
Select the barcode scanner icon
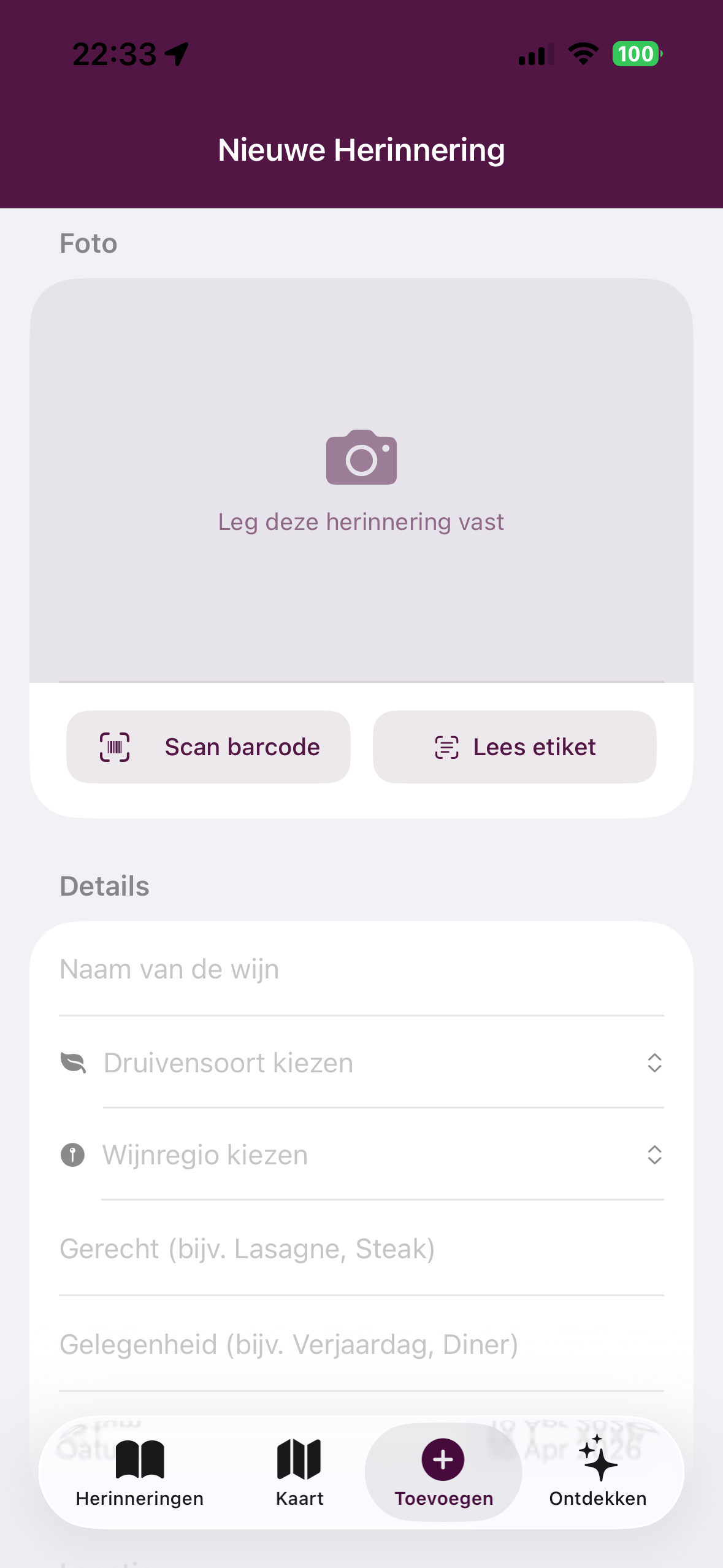115,746
